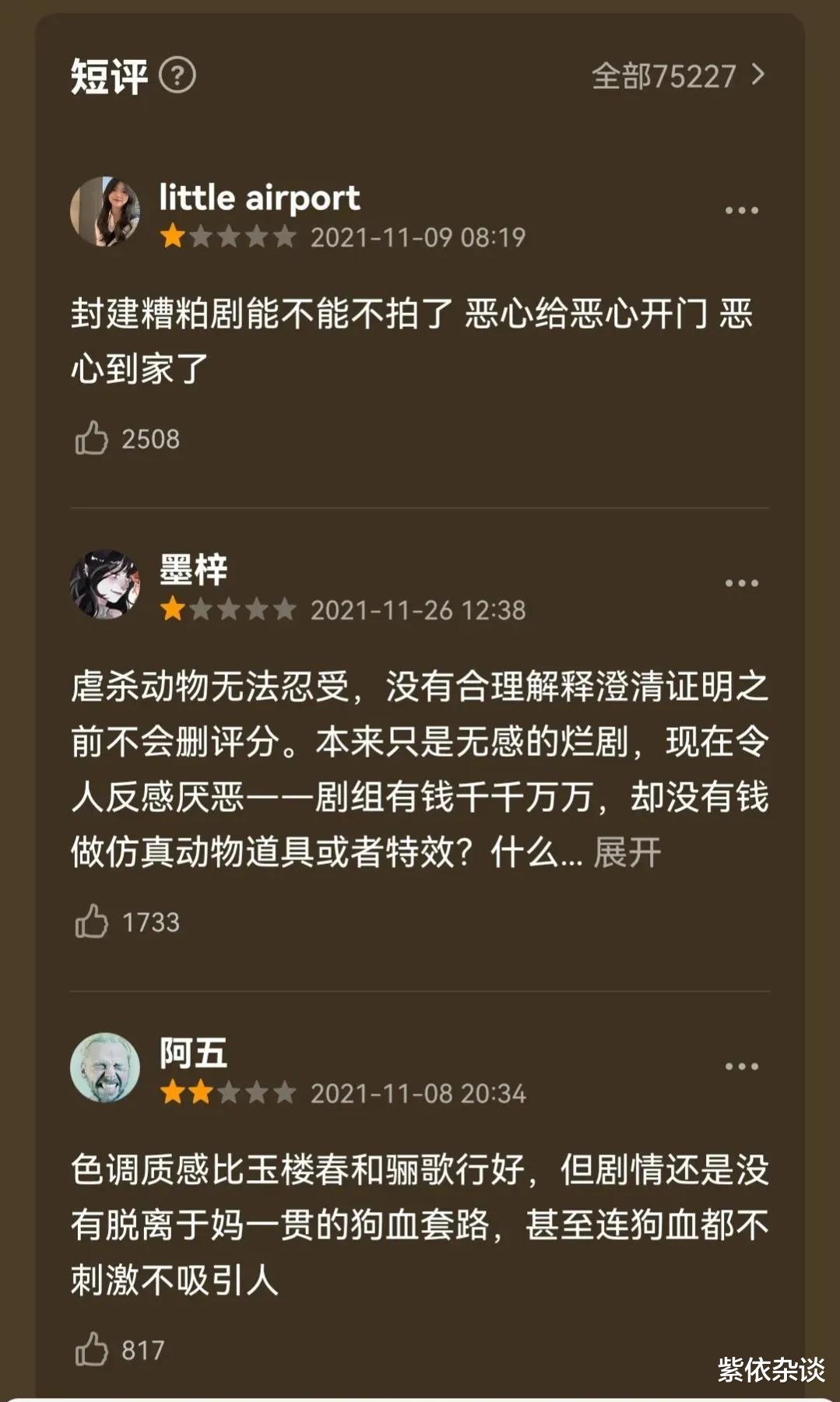This screenshot has width=840, height=1402.
Task: Click the question-mark help icon beside 短评
Action: click(x=177, y=76)
